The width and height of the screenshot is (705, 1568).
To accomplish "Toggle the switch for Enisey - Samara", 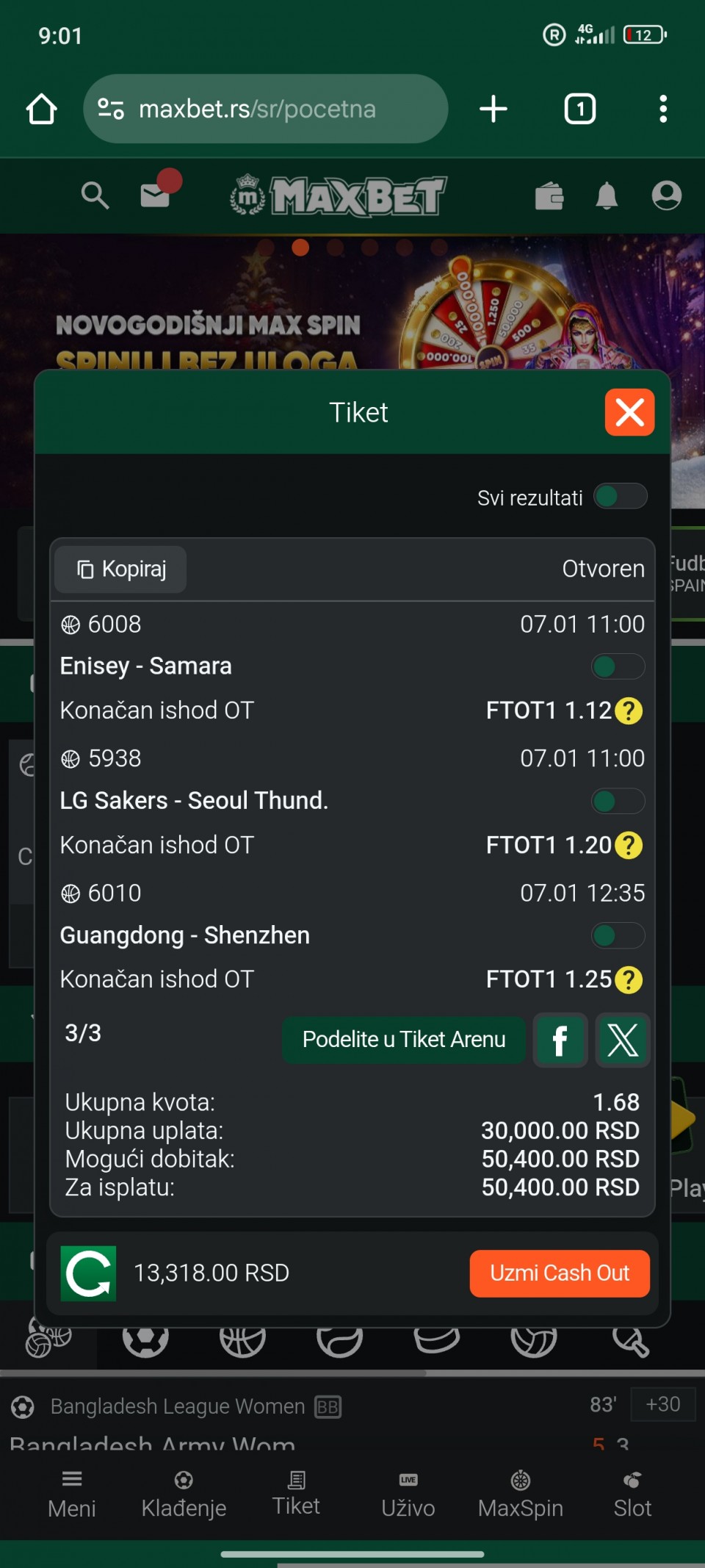I will (618, 667).
